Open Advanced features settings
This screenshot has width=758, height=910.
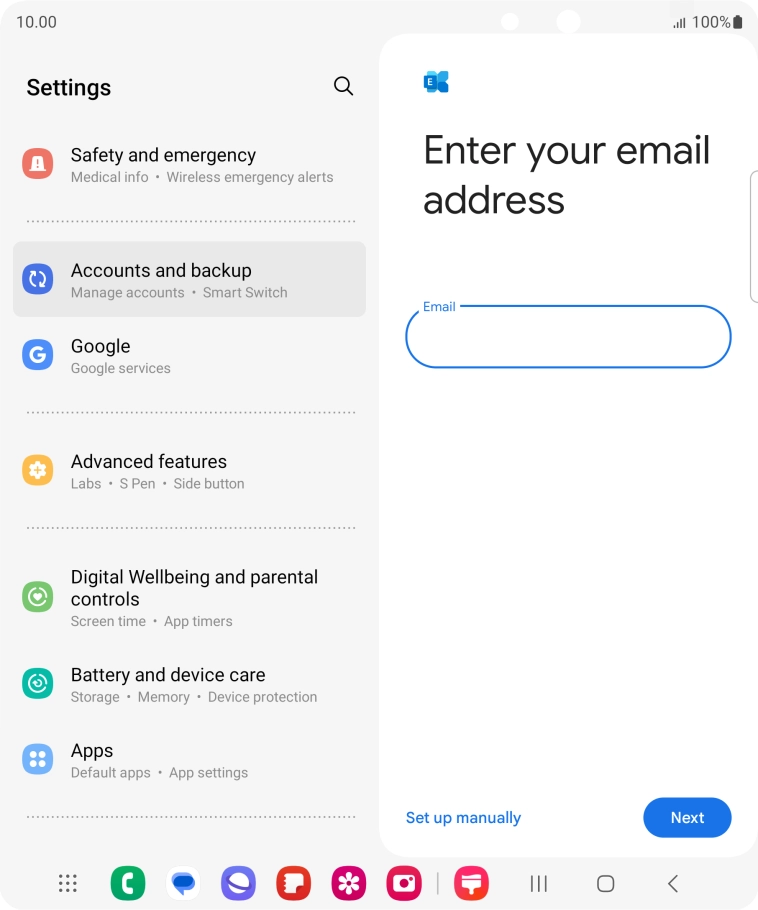pyautogui.click(x=190, y=471)
